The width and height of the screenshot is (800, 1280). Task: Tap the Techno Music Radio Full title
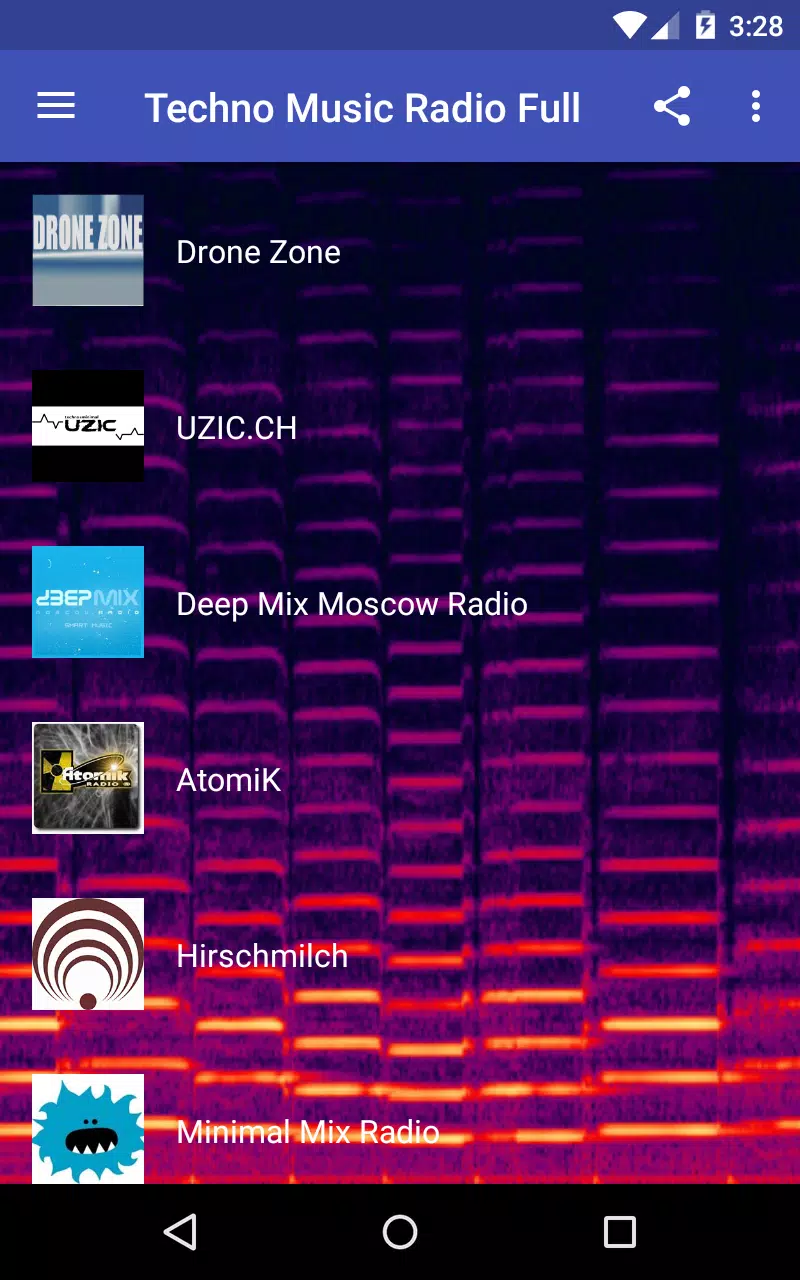(x=364, y=108)
